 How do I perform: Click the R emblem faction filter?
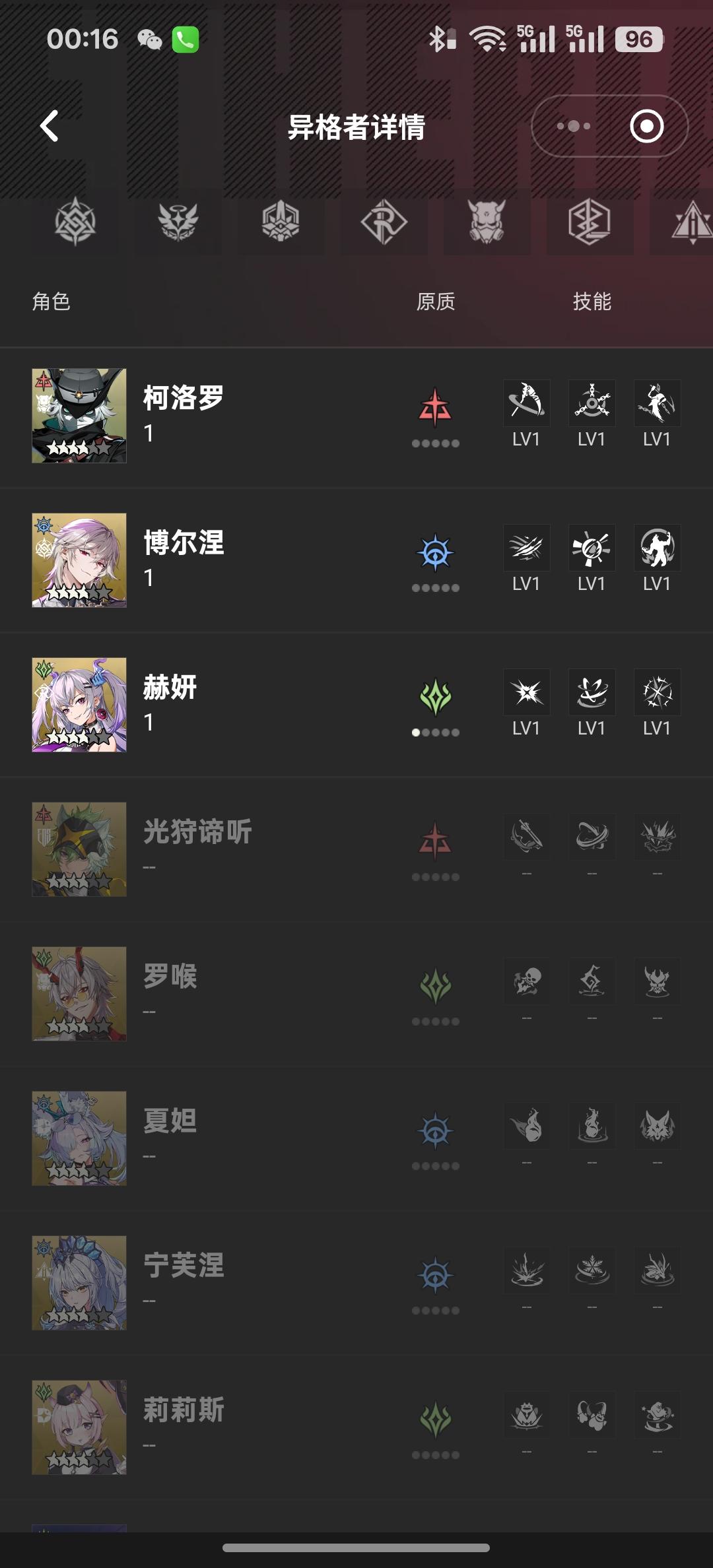[x=382, y=224]
